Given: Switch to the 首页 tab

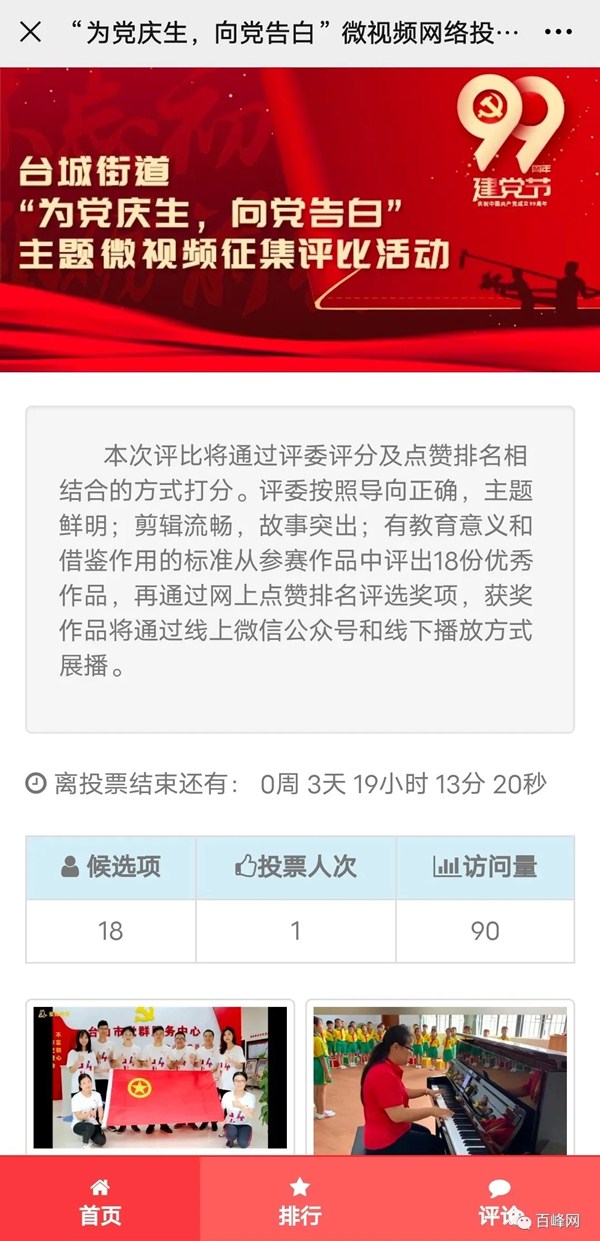Looking at the screenshot, I should pos(100,1201).
